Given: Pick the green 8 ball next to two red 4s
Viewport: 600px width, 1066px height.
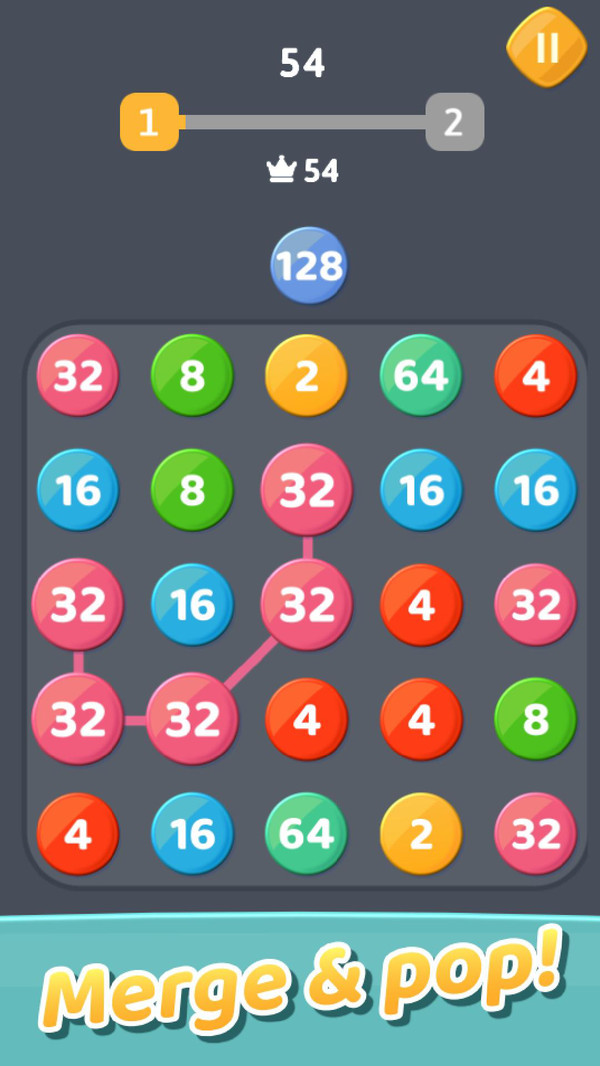Looking at the screenshot, I should [535, 718].
